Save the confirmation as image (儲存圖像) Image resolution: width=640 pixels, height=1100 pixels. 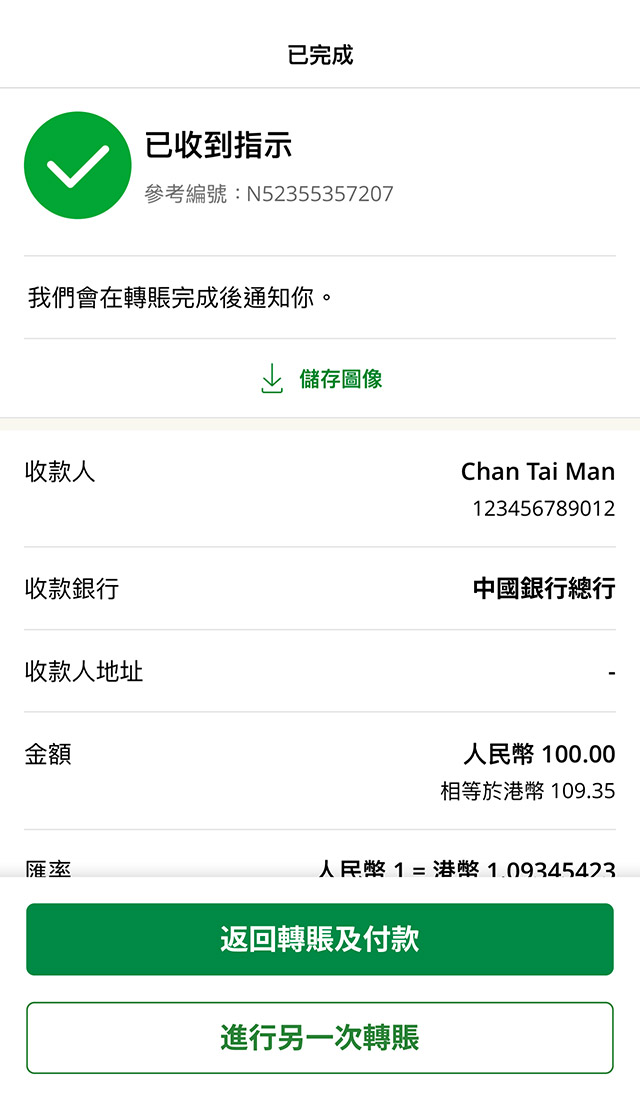click(x=321, y=379)
